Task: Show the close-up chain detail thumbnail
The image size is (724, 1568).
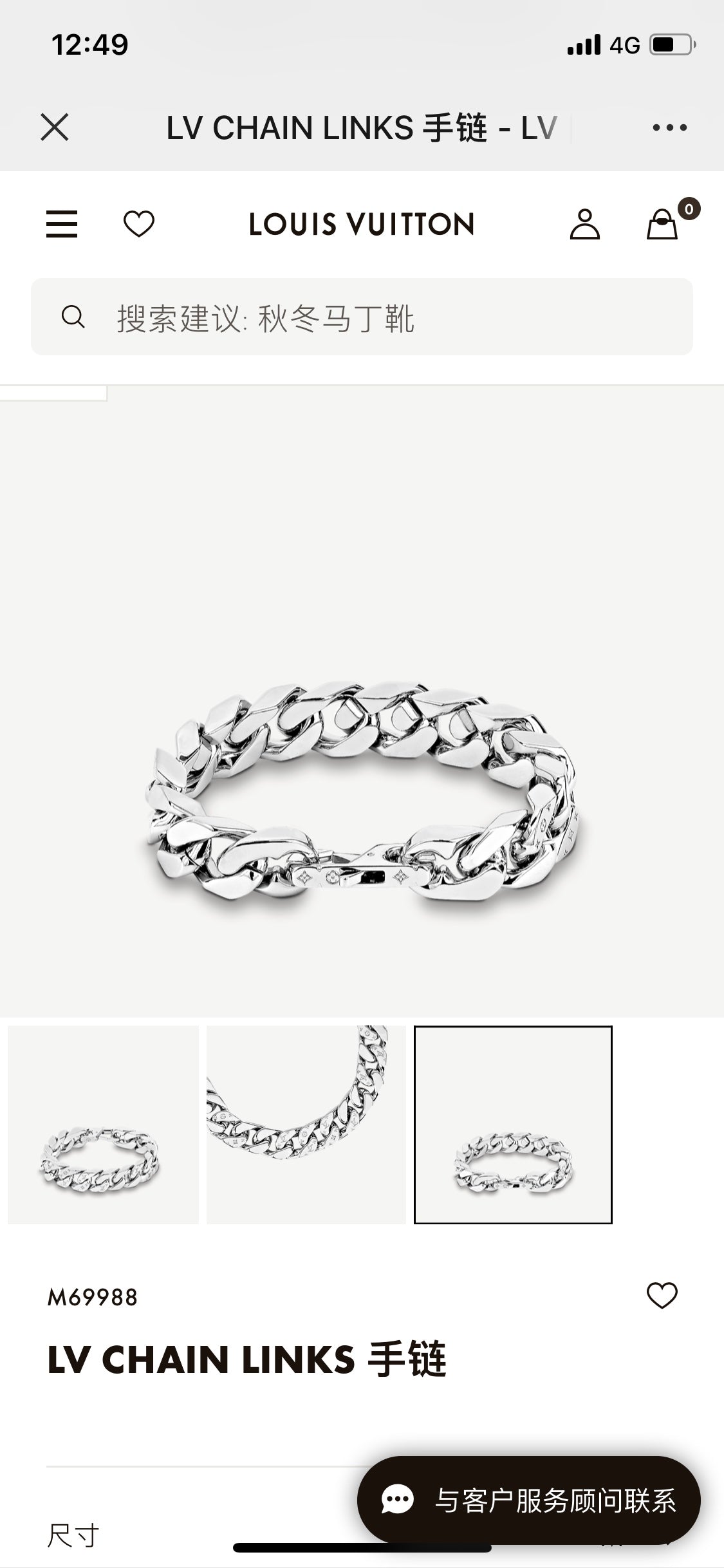Action: pos(305,1125)
